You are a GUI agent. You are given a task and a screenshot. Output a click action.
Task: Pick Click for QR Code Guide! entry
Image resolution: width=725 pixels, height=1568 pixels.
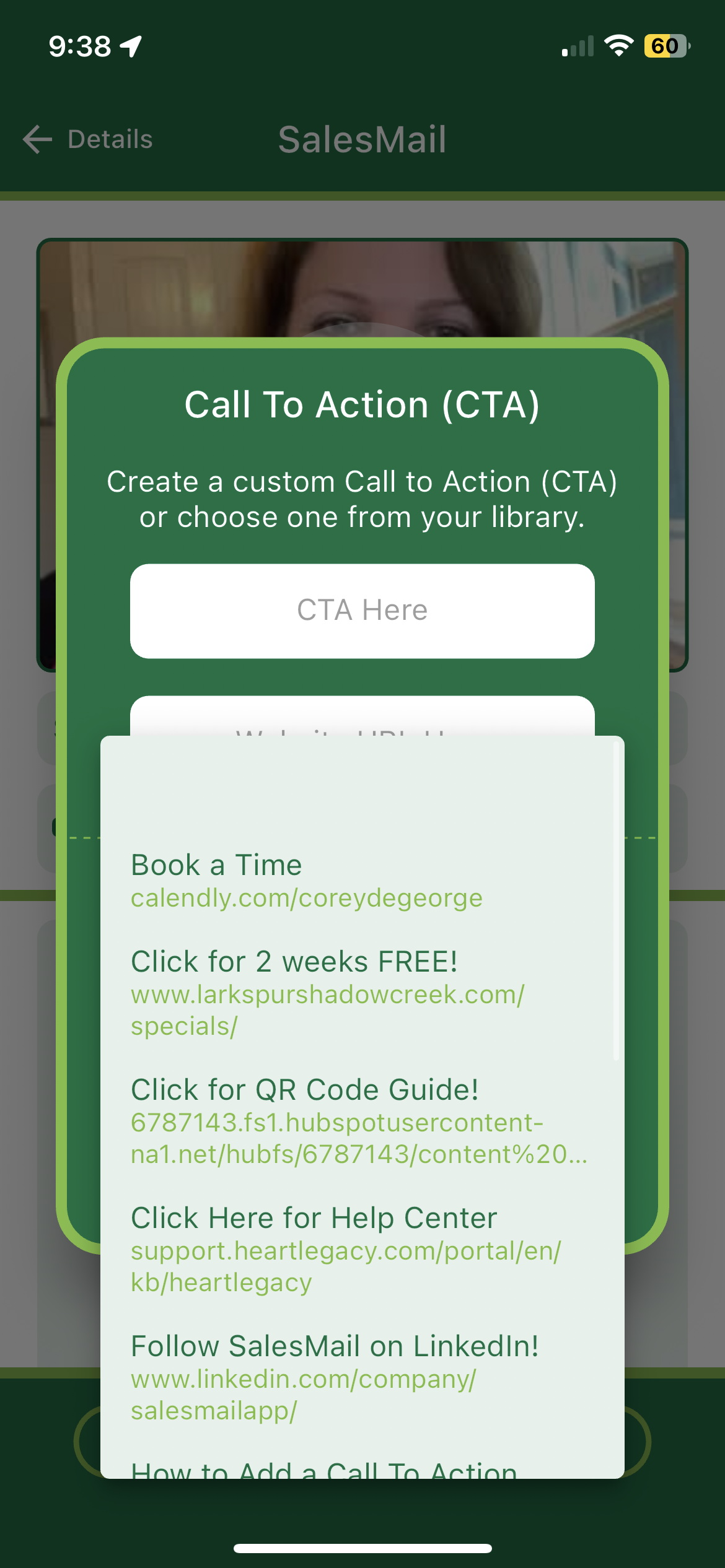coord(358,1121)
